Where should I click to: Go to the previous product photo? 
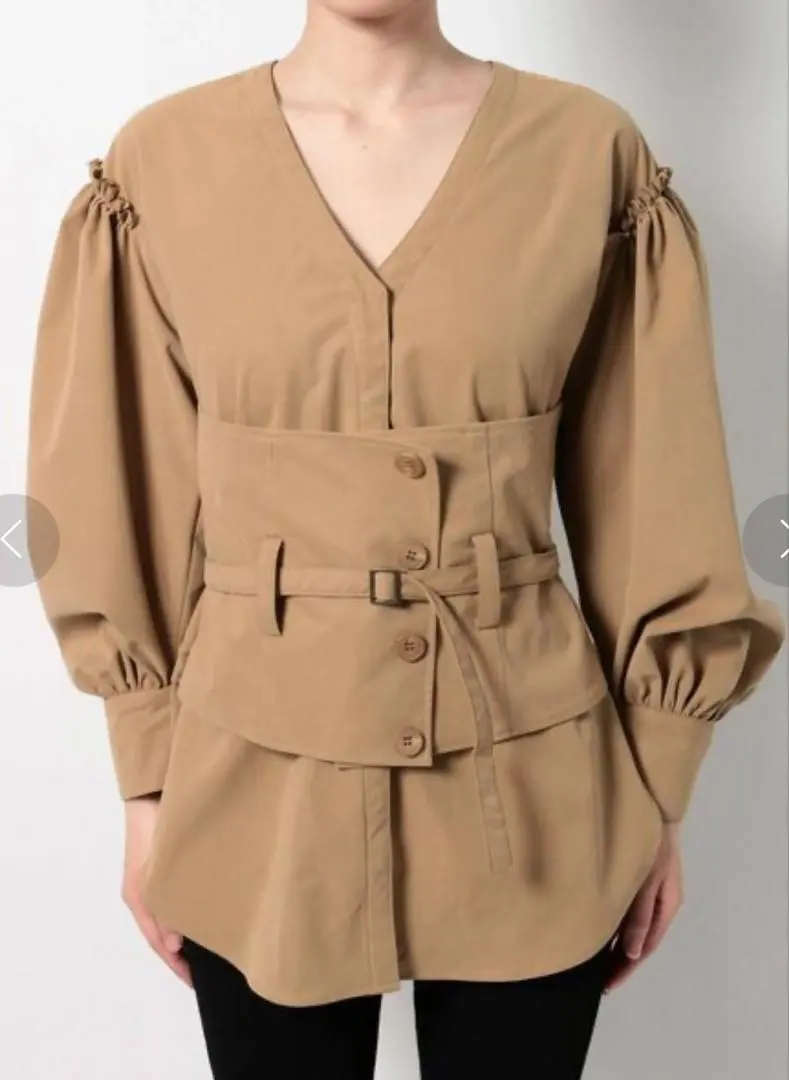coord(18,540)
